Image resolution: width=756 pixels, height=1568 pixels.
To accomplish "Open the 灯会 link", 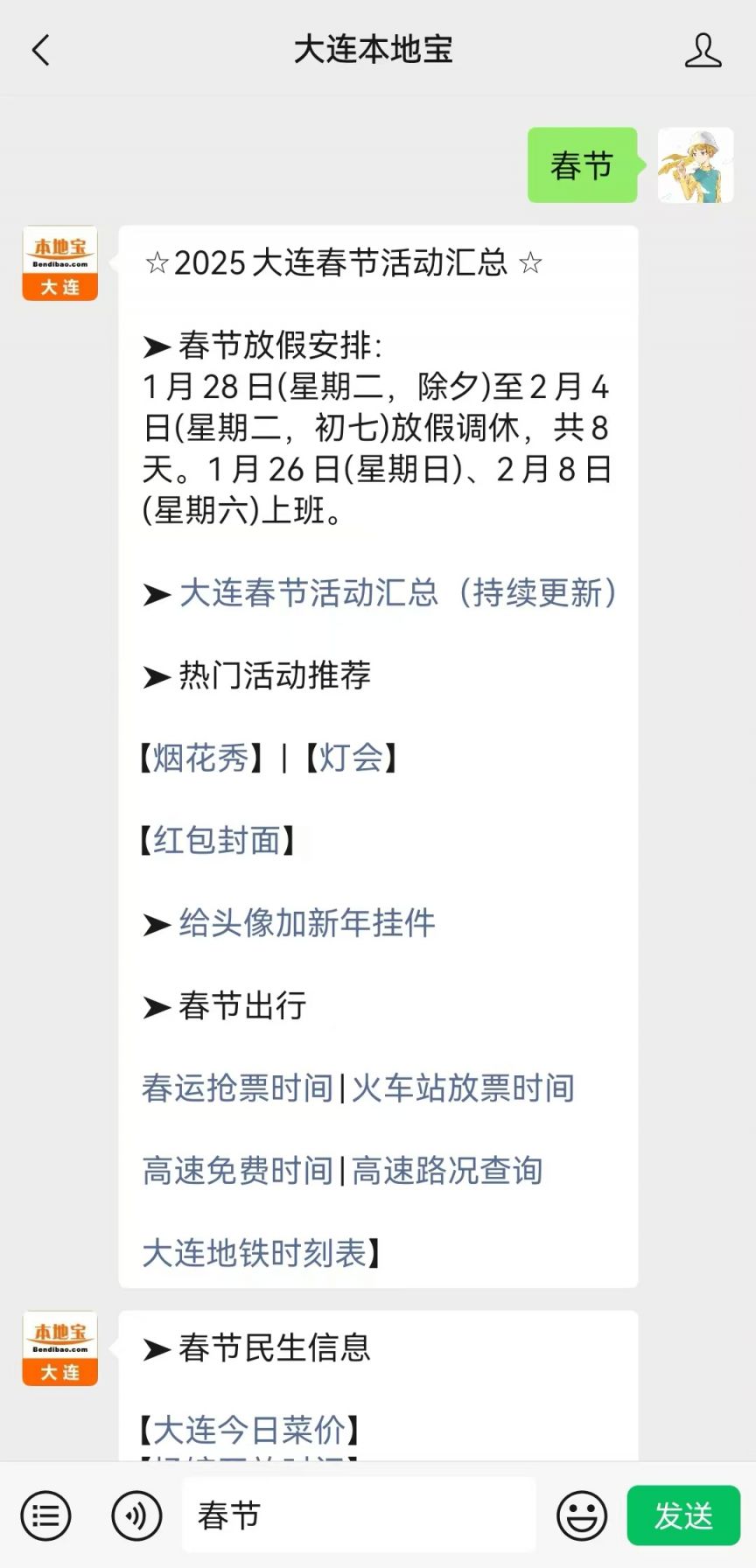I will coord(351,758).
